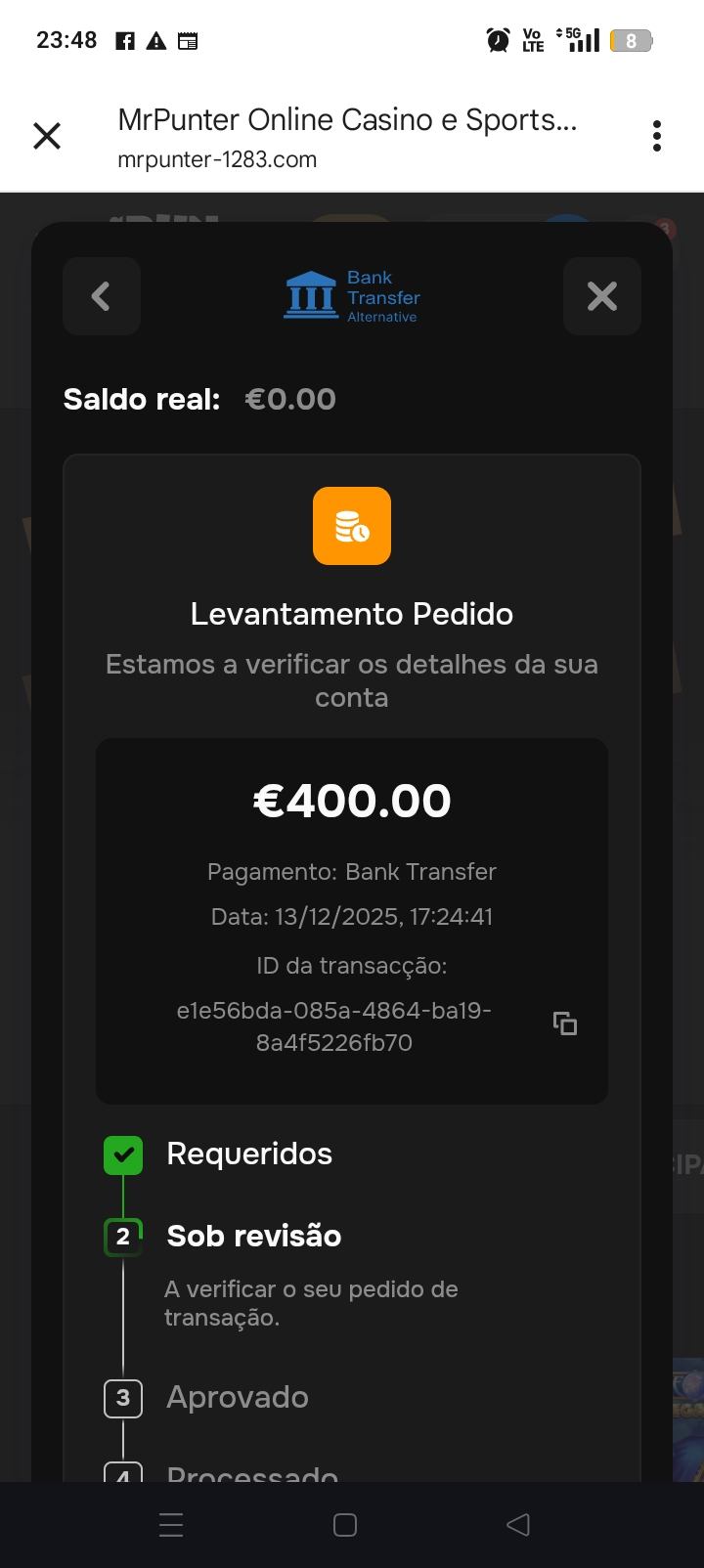Tap the system back button
The image size is (704, 1568).
click(x=518, y=1524)
